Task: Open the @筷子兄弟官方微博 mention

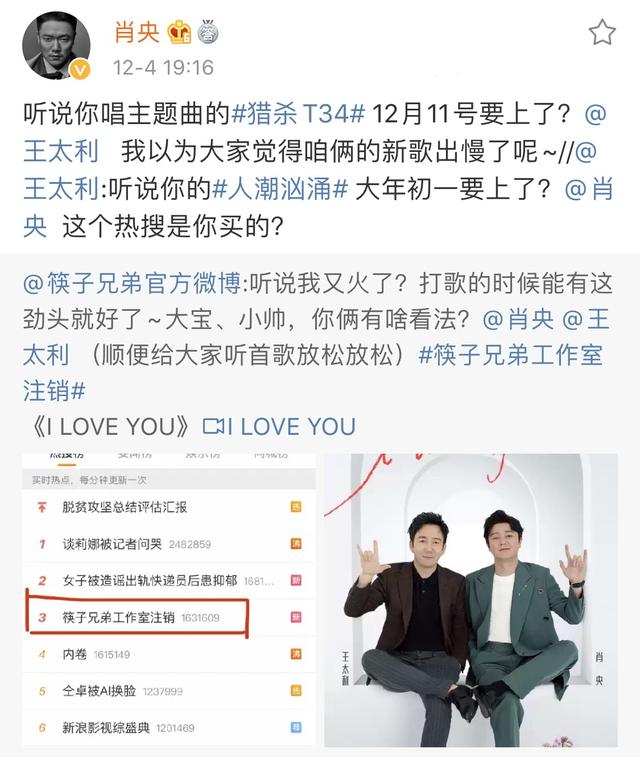Action: 132,285
